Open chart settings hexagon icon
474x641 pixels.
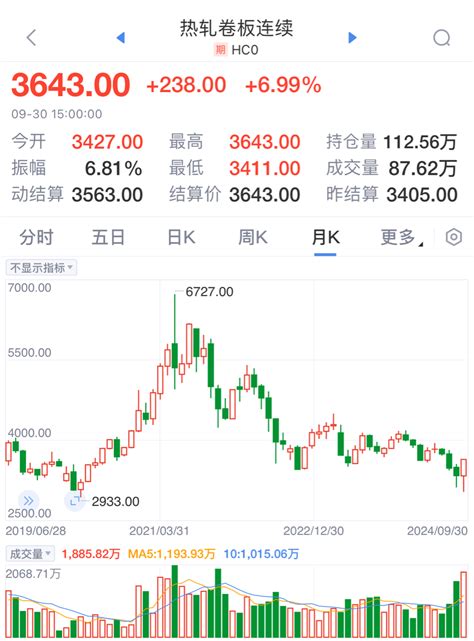pos(454,238)
